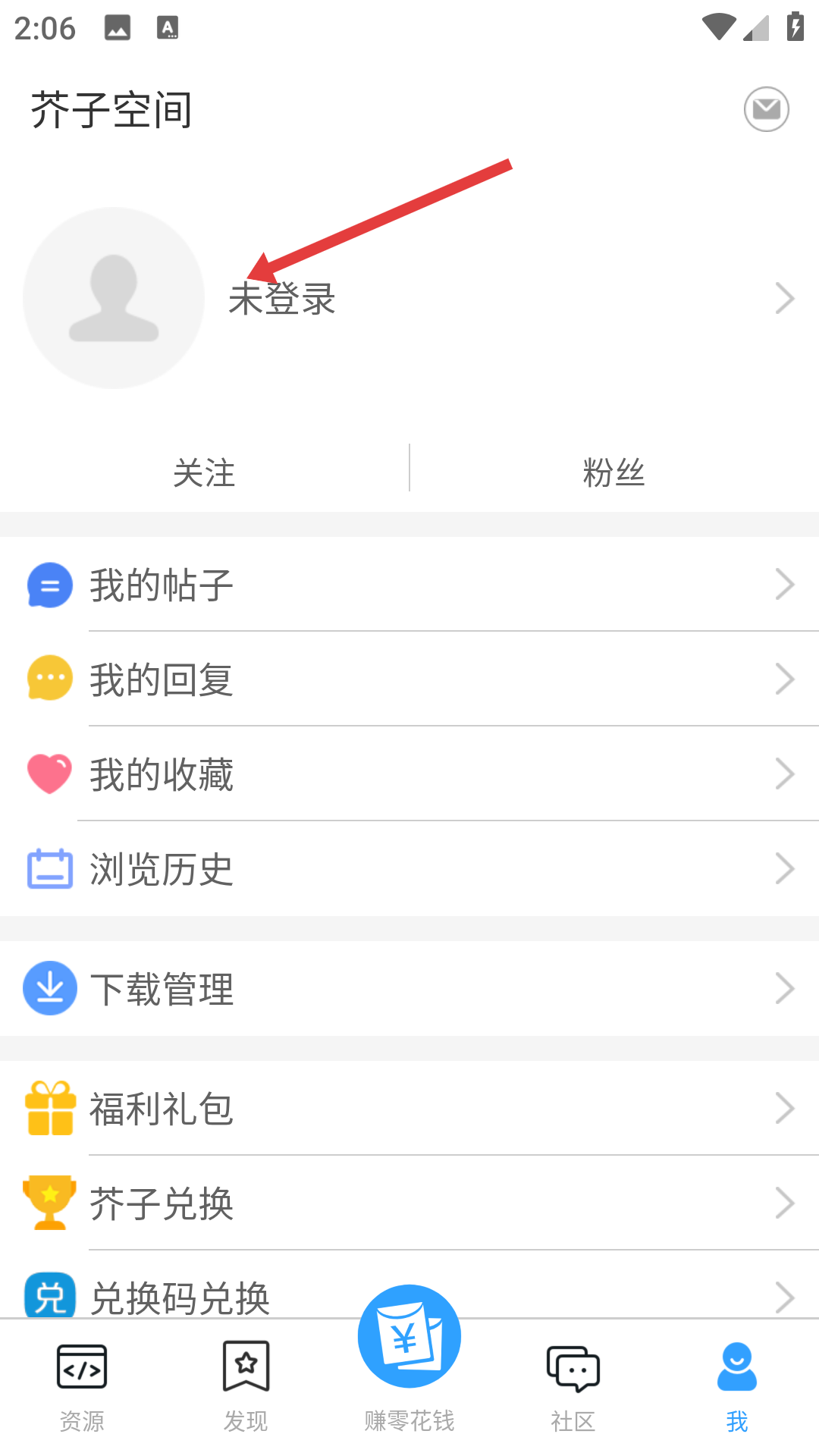819x1456 pixels.
Task: Open 我的帖子
Action: (409, 585)
